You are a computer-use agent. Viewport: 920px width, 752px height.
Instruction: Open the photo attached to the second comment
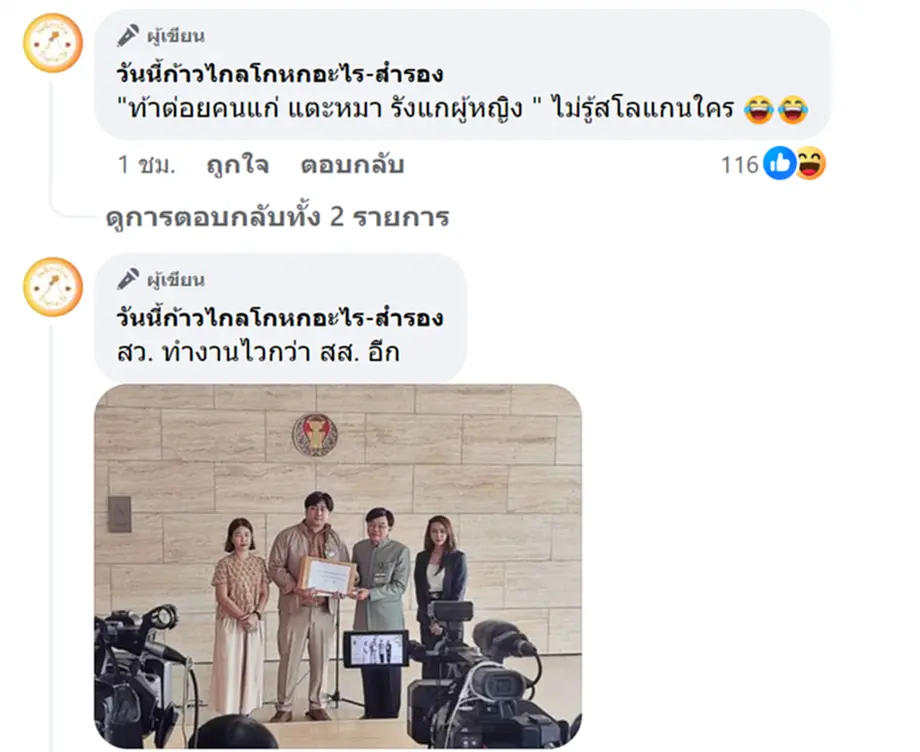pos(337,566)
